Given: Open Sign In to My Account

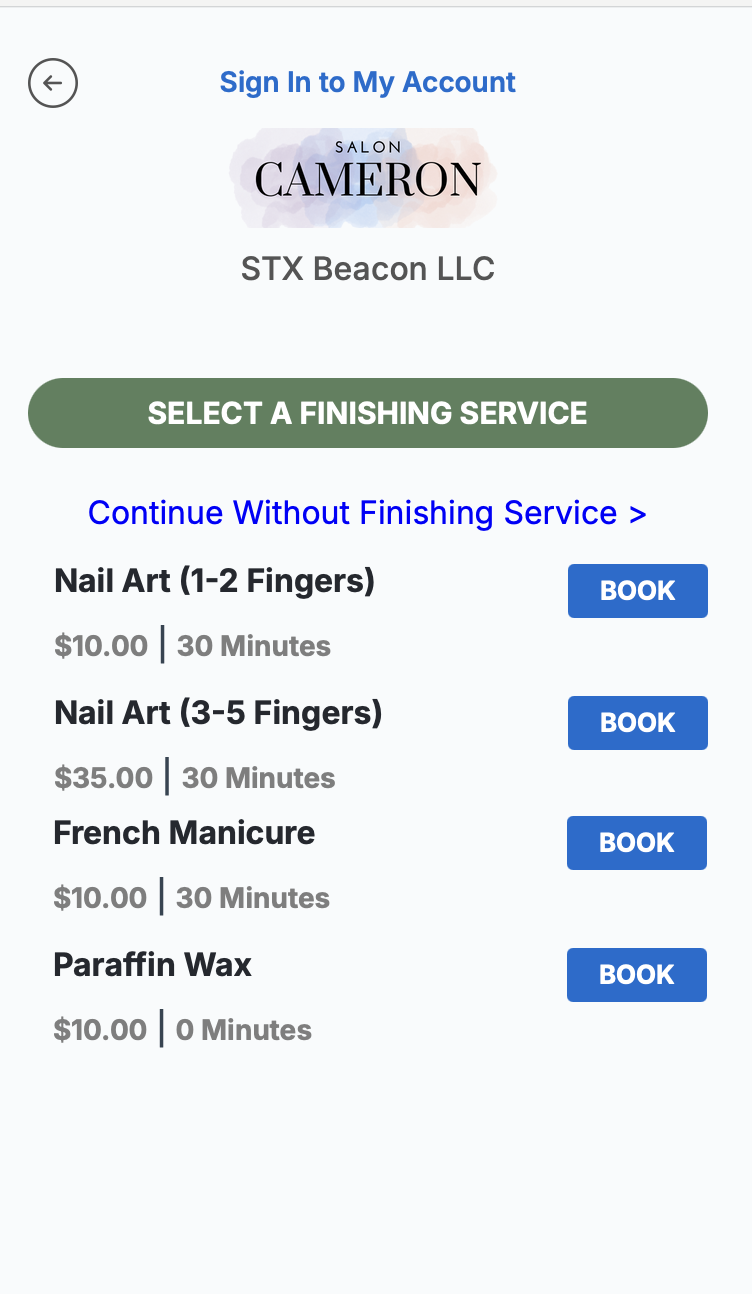Looking at the screenshot, I should coord(367,82).
